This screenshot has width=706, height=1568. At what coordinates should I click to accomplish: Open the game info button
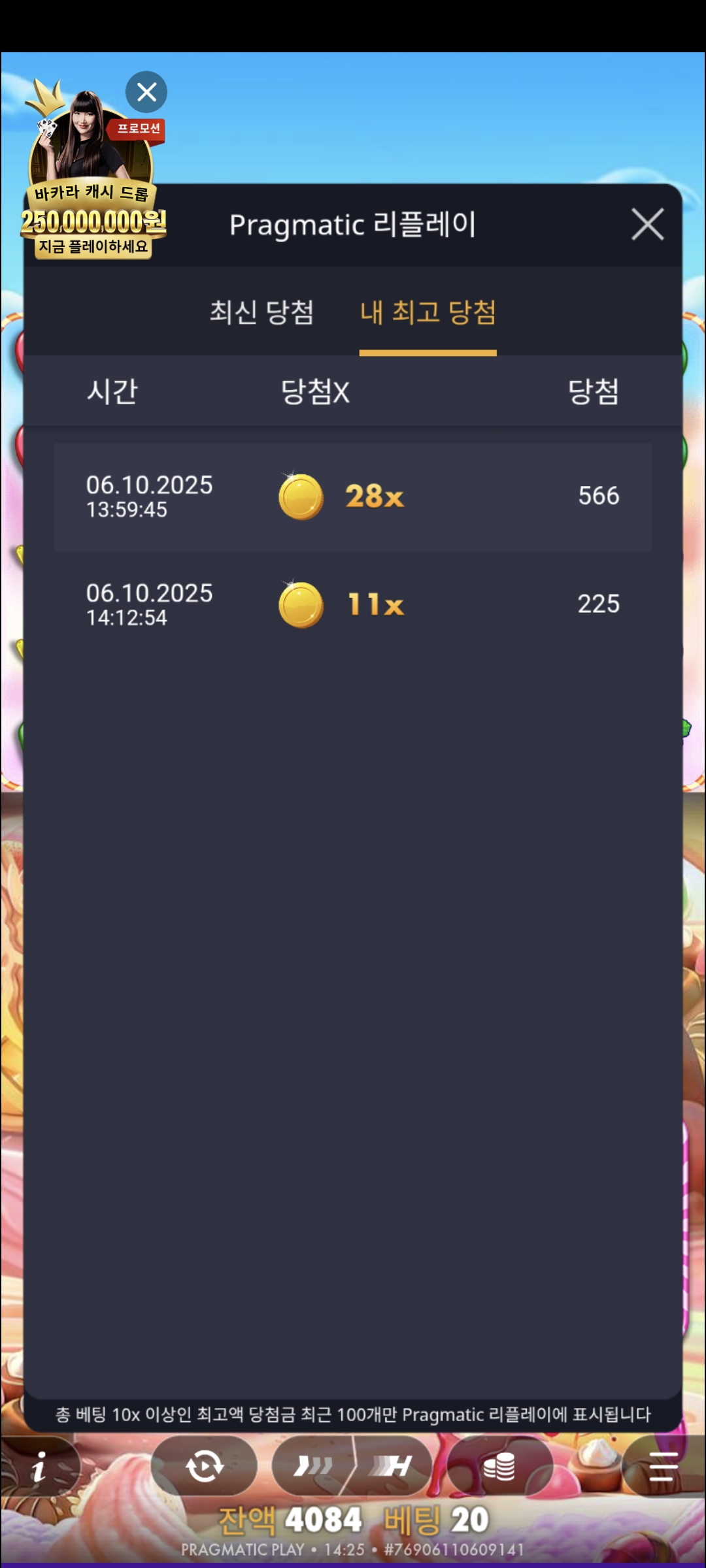click(39, 1467)
